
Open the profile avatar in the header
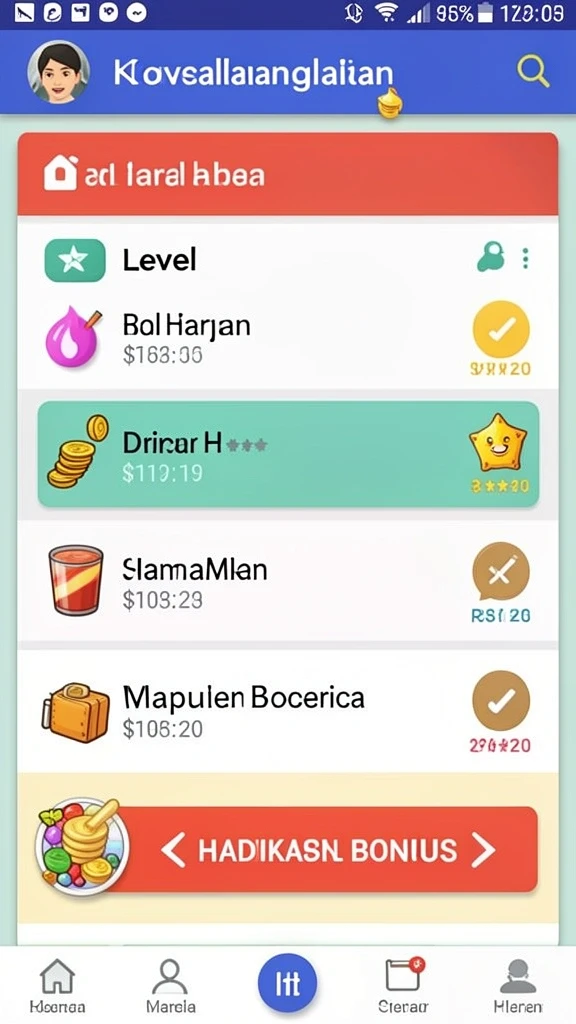tap(58, 73)
